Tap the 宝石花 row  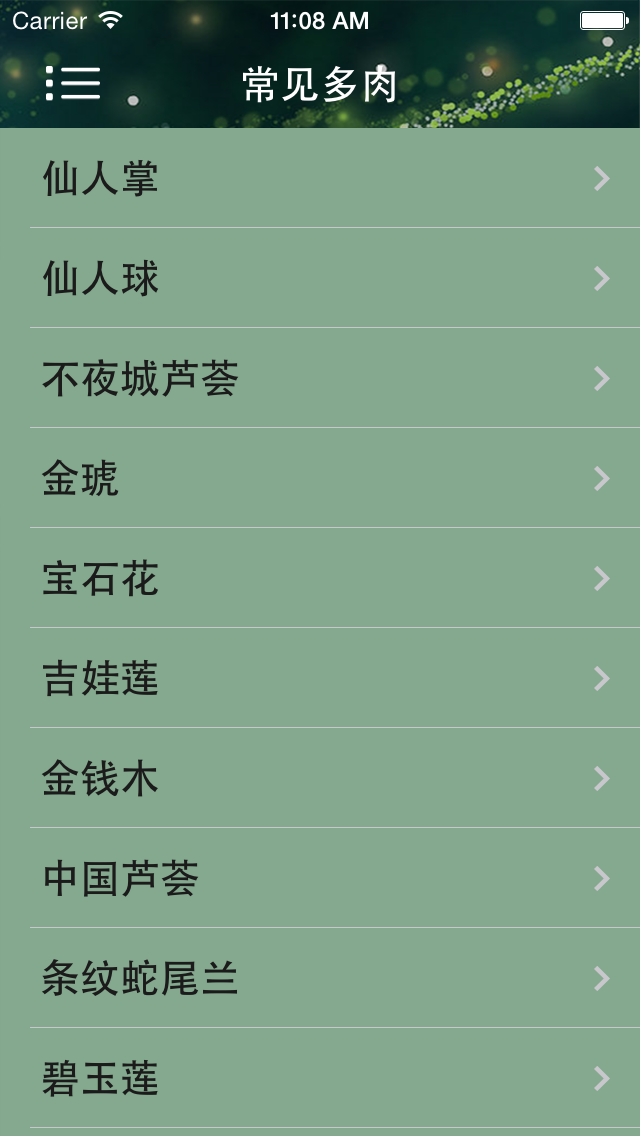point(320,579)
